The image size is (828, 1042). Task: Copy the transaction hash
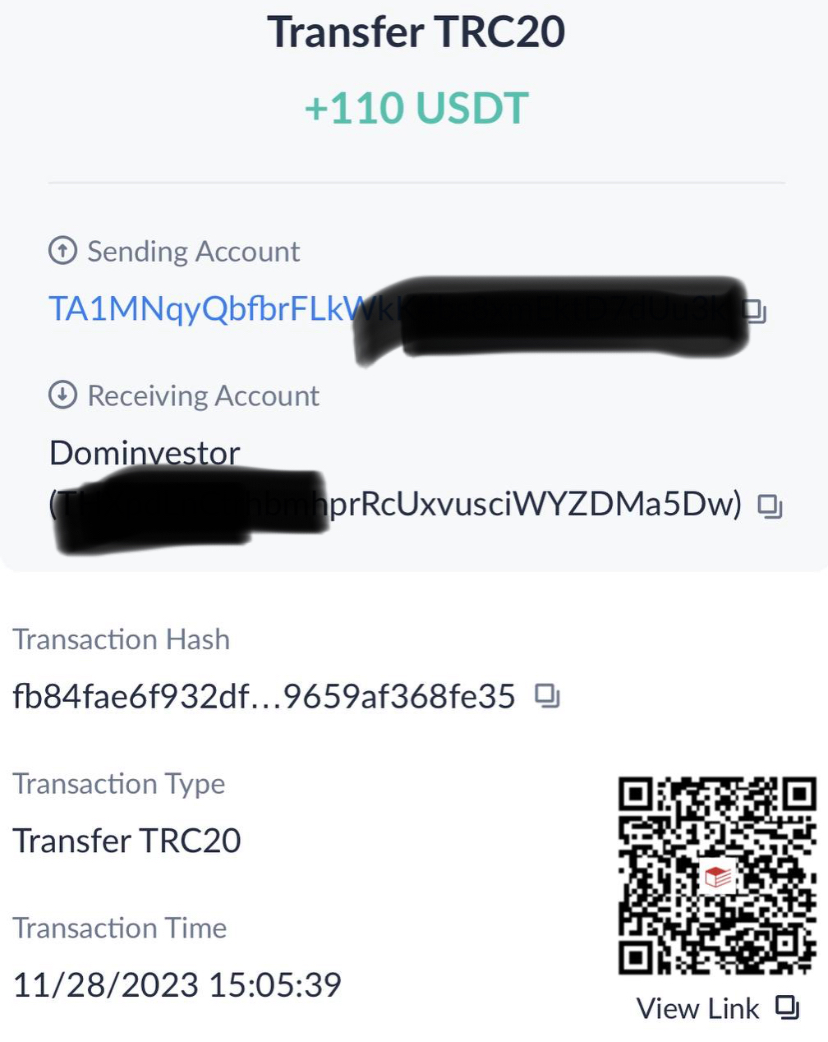547,694
